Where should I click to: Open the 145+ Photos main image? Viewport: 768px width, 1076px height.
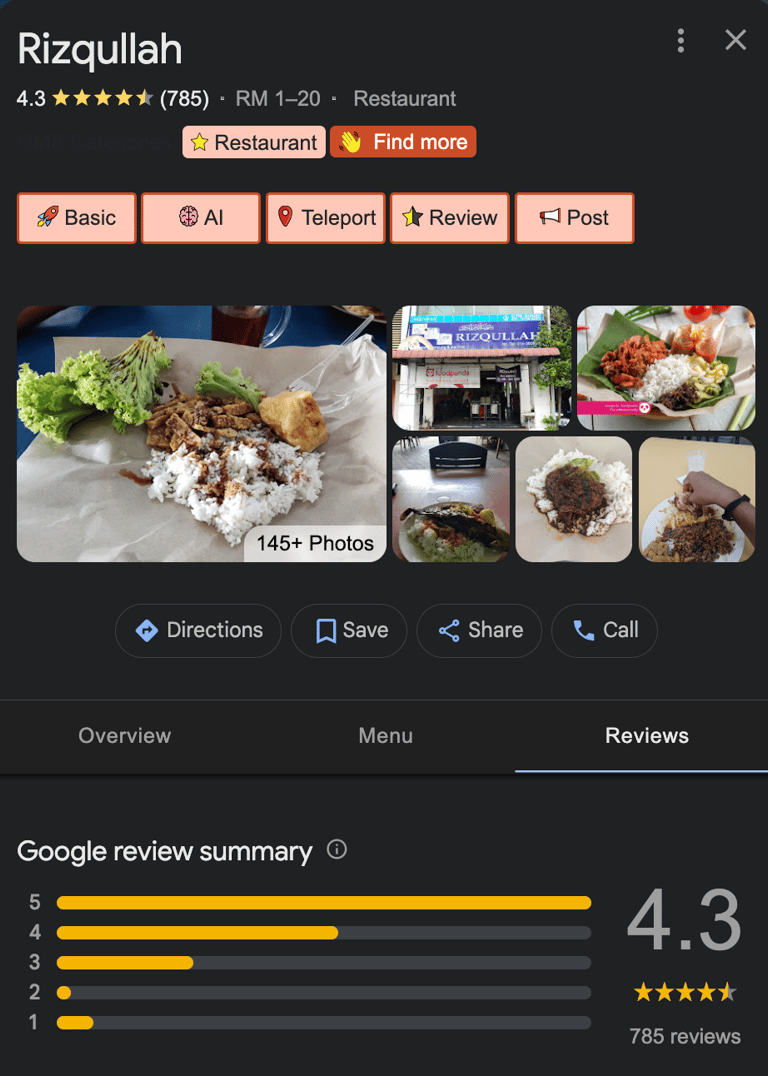[201, 433]
